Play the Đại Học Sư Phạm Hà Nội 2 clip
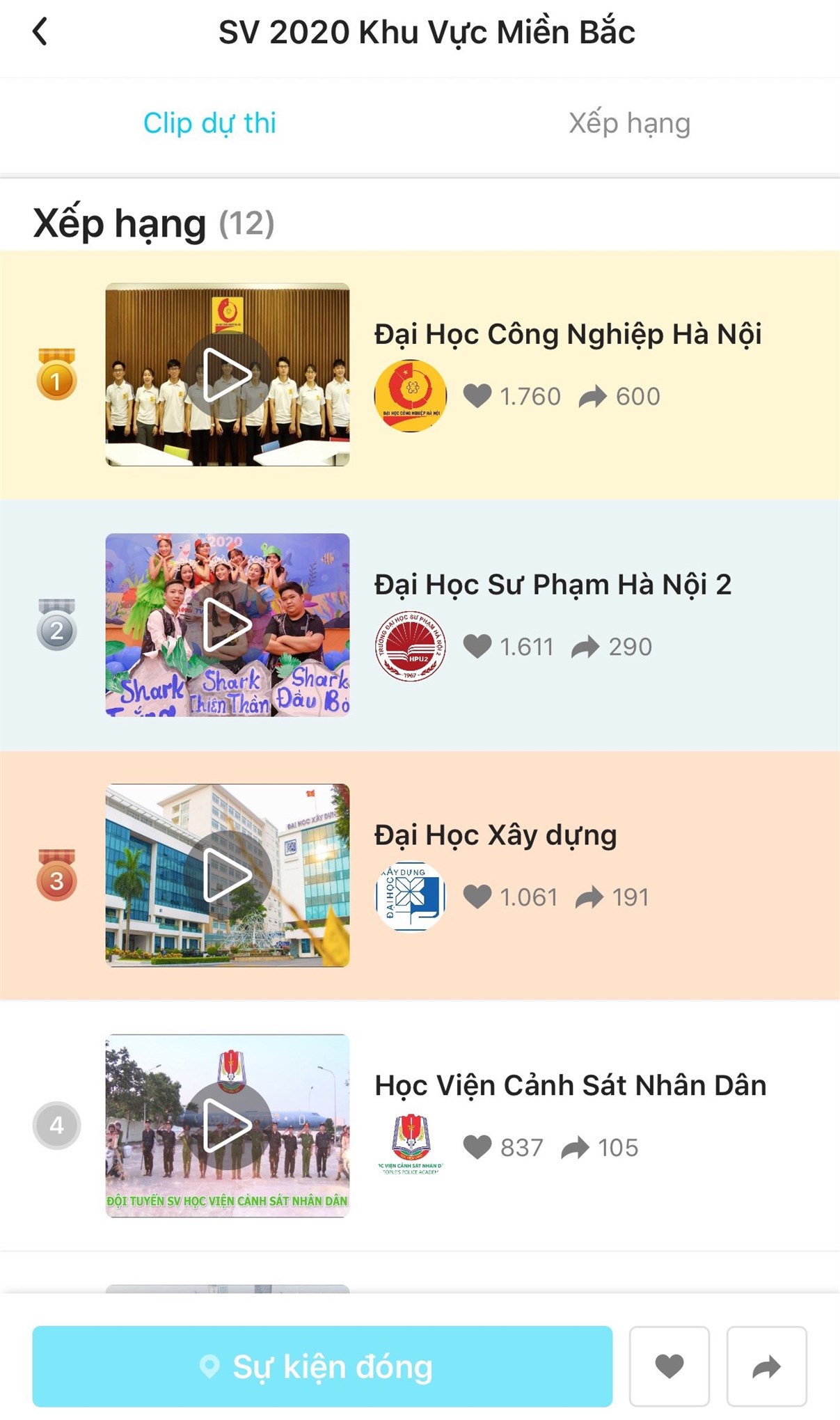840x1420 pixels. click(x=227, y=625)
